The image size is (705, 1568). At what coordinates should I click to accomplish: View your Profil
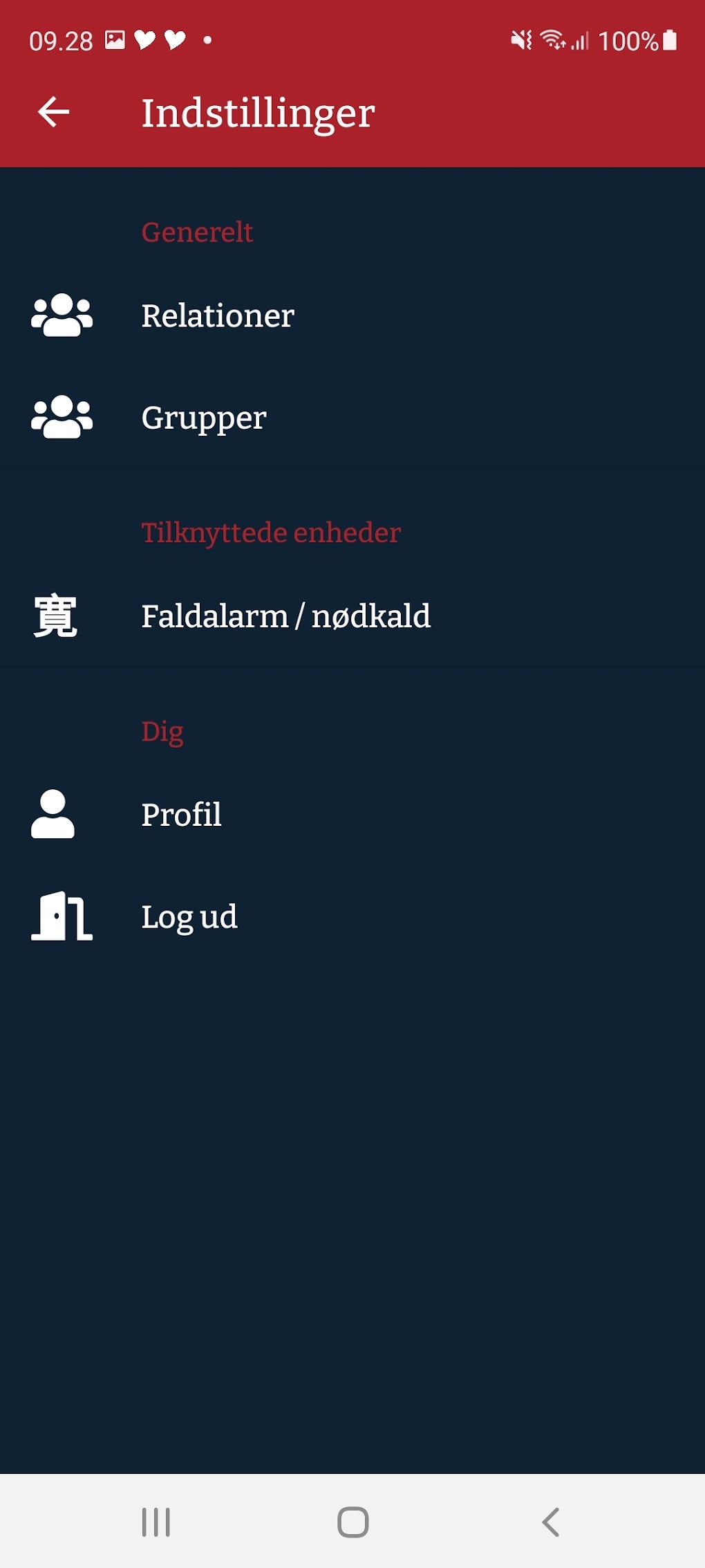coord(181,814)
